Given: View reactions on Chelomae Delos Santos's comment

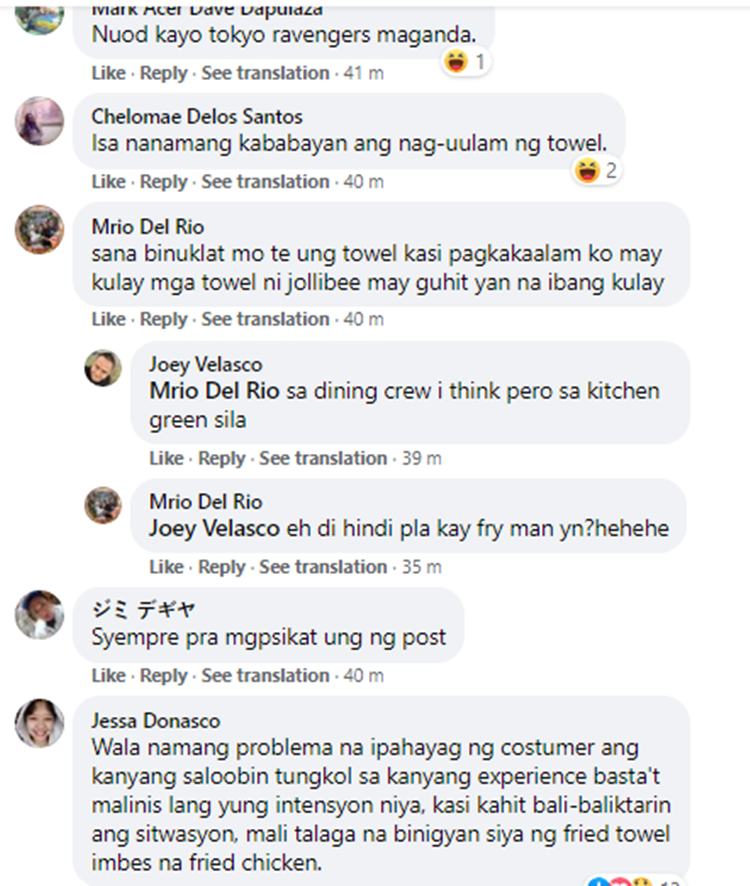Looking at the screenshot, I should click(596, 171).
